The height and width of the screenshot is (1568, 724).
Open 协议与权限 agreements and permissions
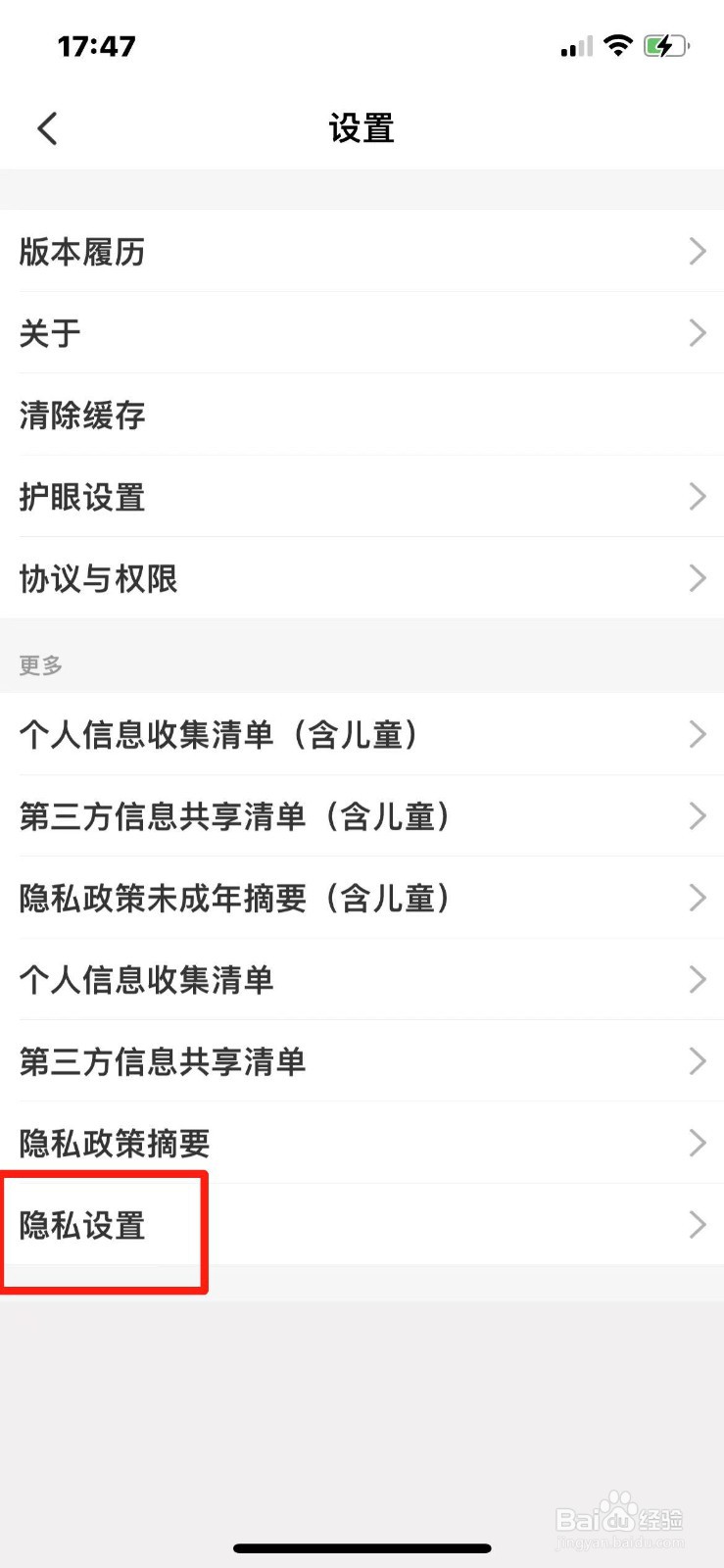click(x=362, y=578)
